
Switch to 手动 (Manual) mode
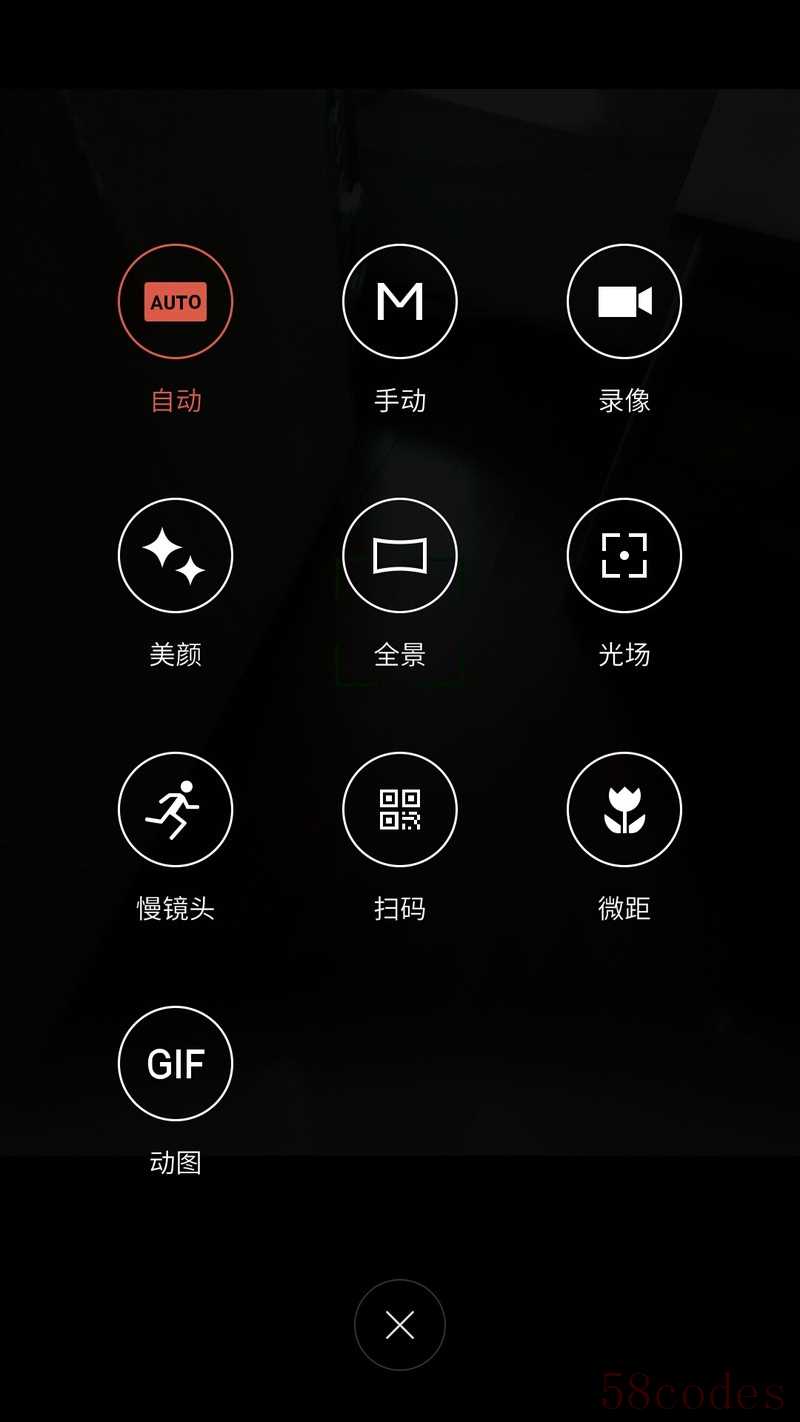pos(400,301)
